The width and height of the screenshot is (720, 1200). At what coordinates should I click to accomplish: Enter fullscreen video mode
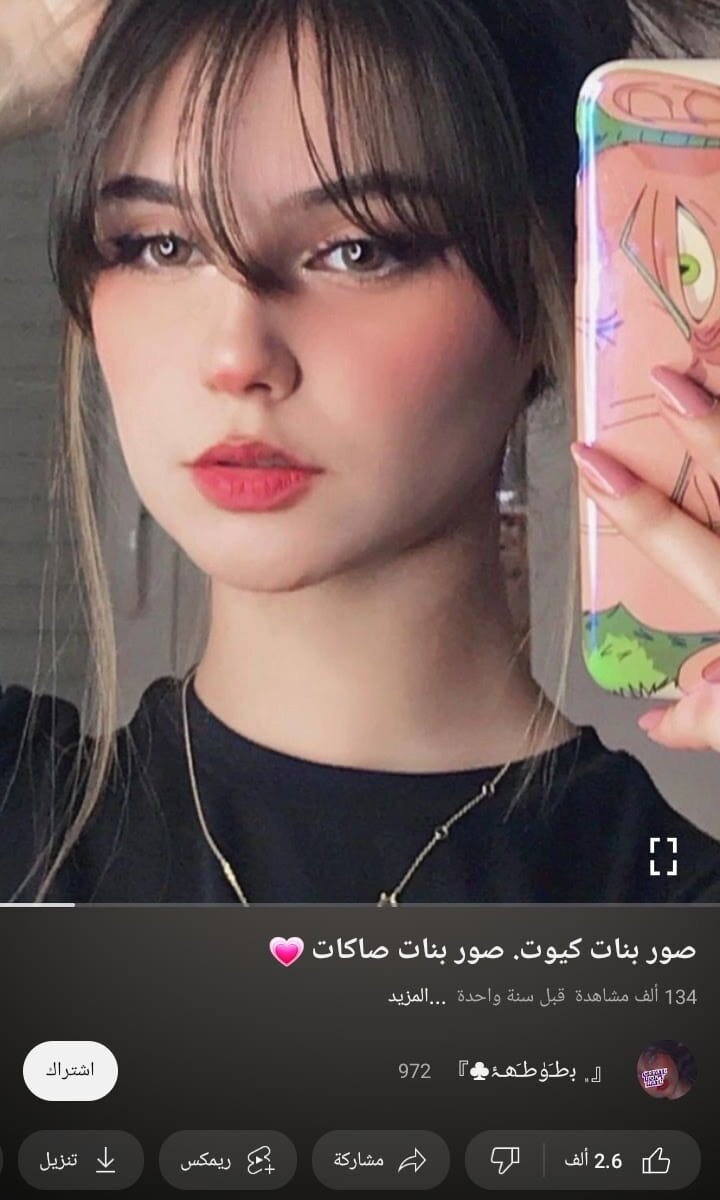click(663, 857)
